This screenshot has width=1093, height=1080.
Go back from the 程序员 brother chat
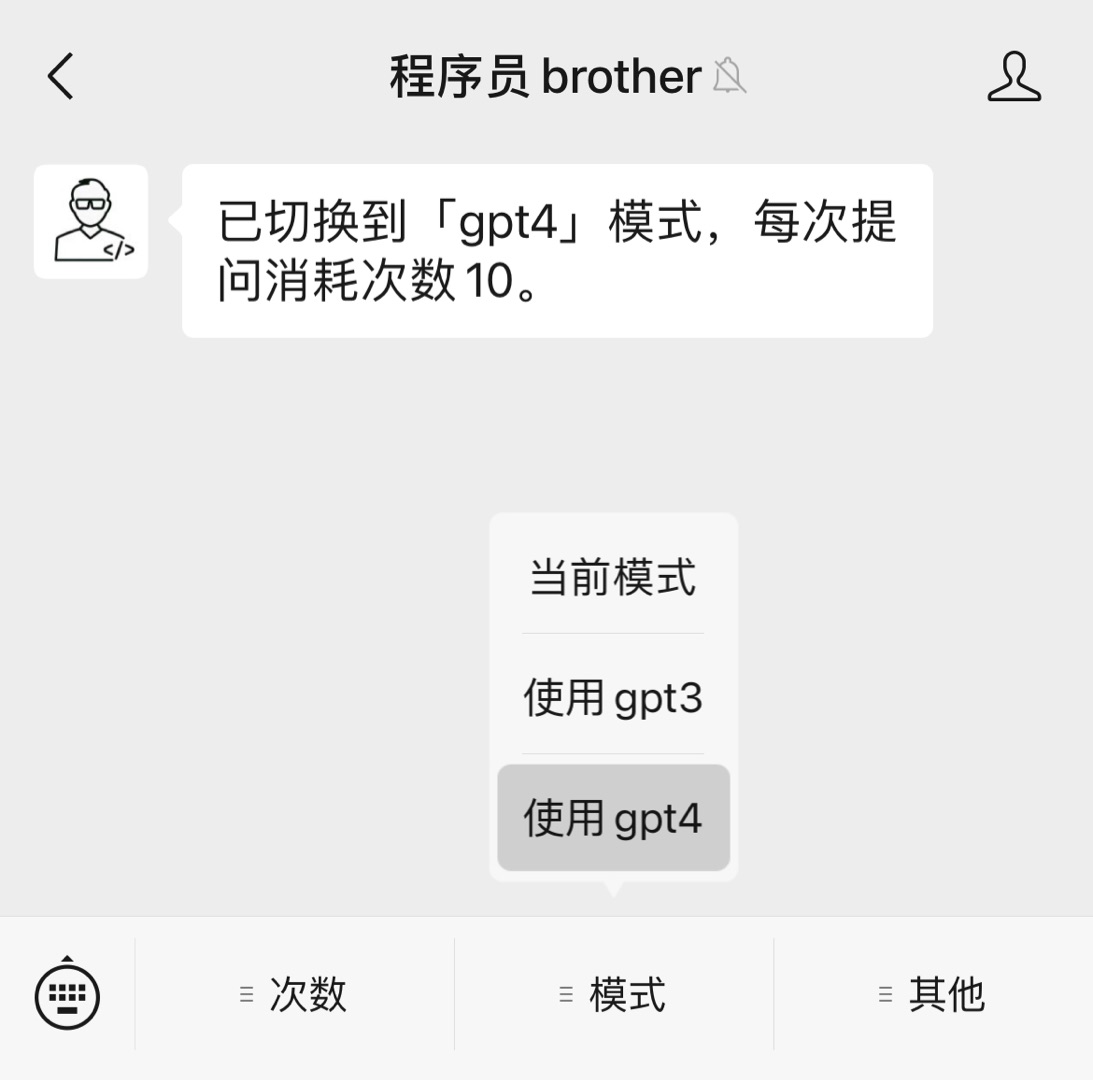click(x=61, y=77)
